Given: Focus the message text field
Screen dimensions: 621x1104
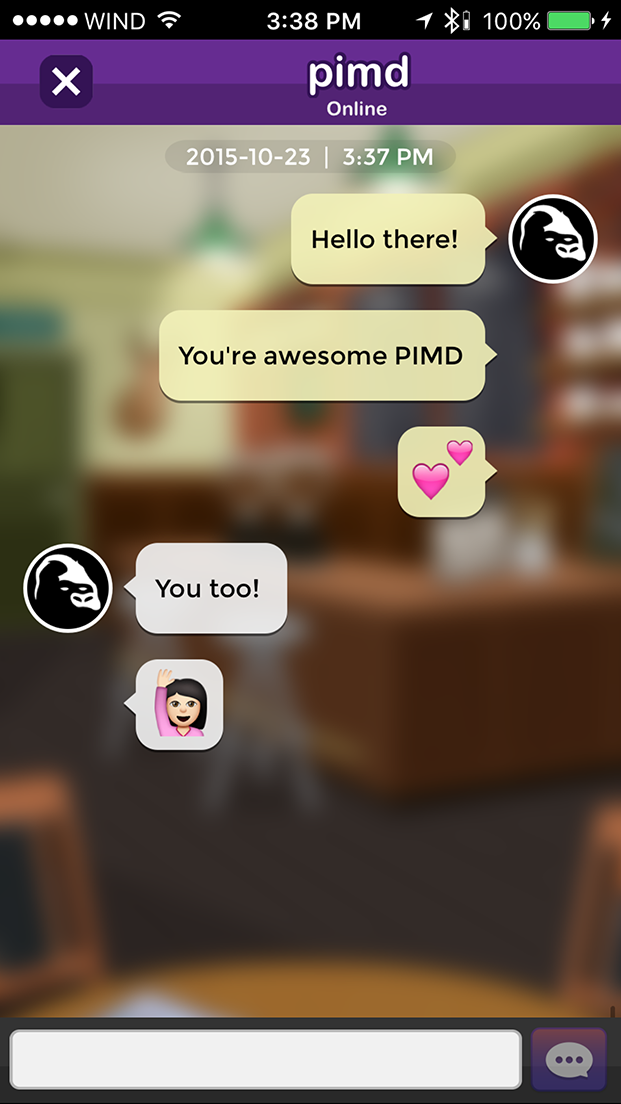Looking at the screenshot, I should click(x=265, y=1059).
